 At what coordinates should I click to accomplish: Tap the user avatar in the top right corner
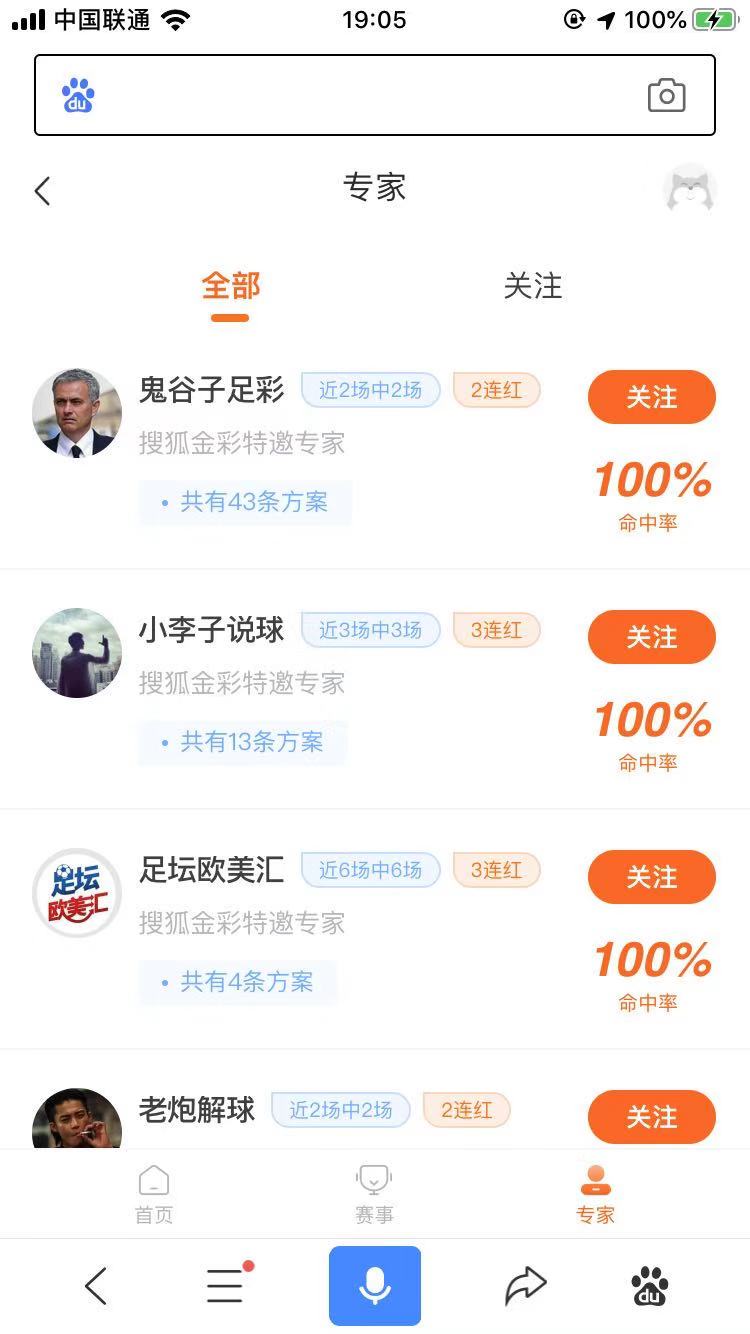coord(690,190)
